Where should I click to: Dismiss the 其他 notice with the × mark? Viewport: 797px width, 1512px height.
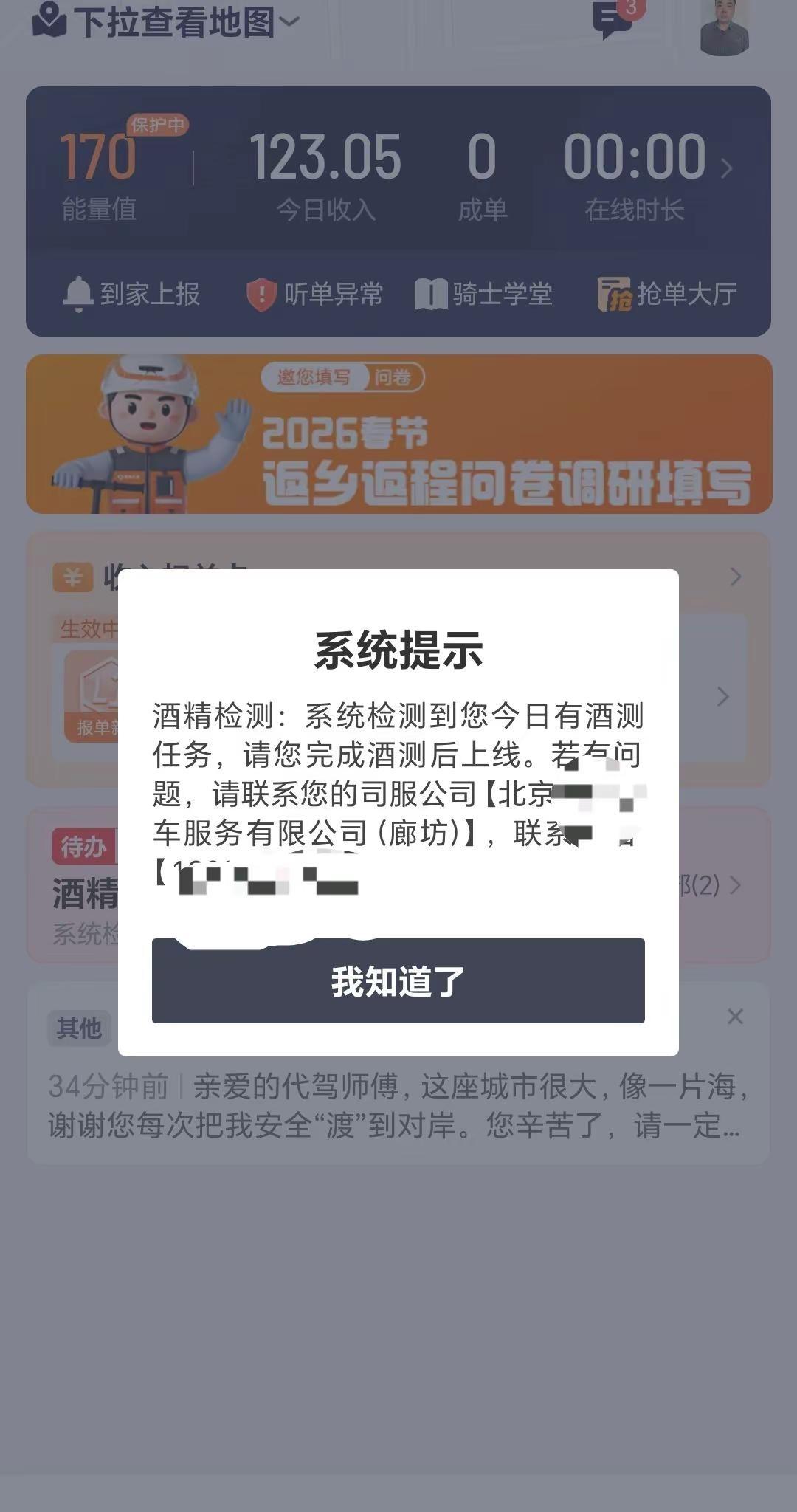click(735, 1016)
